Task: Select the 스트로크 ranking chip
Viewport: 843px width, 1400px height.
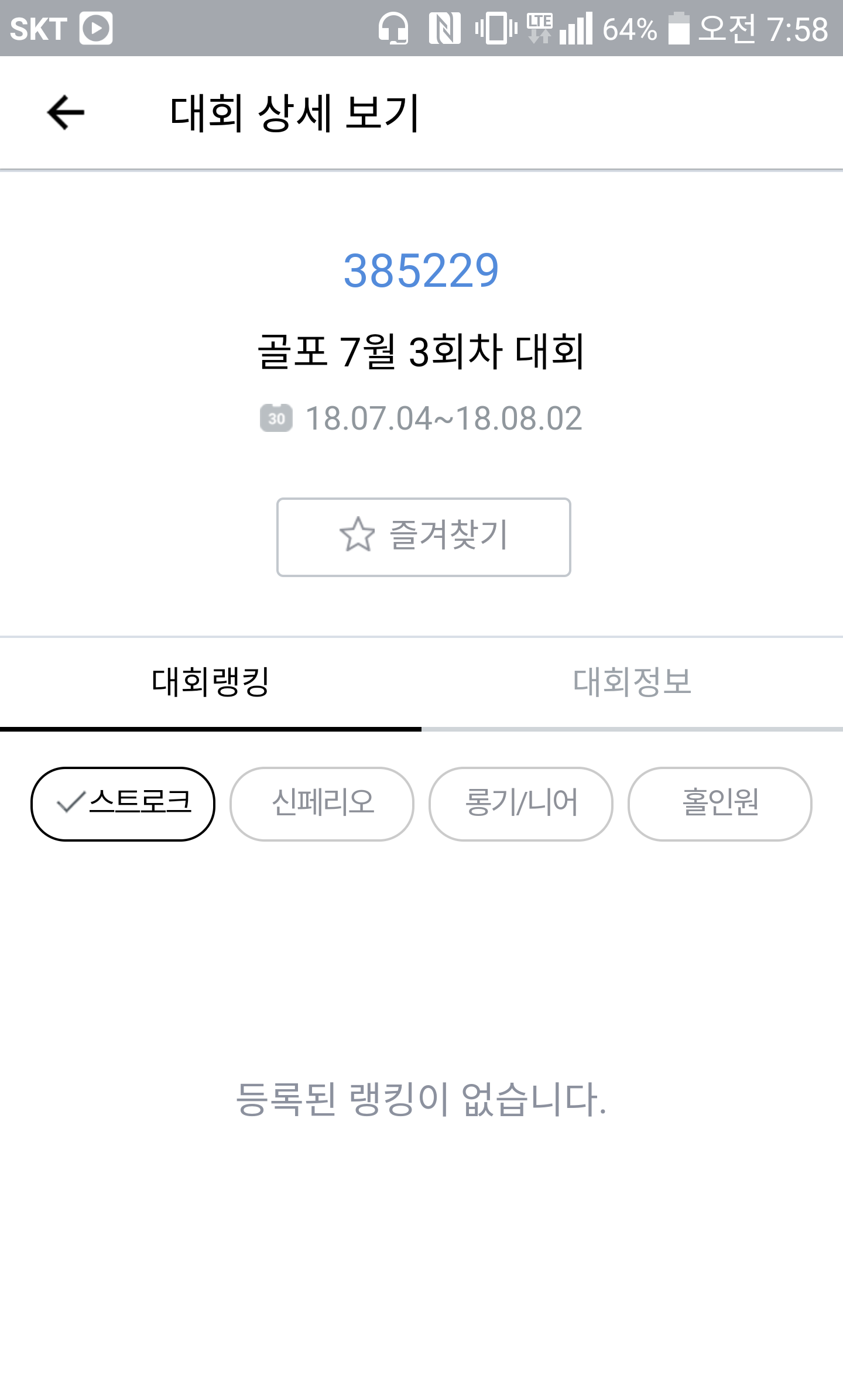Action: point(123,804)
